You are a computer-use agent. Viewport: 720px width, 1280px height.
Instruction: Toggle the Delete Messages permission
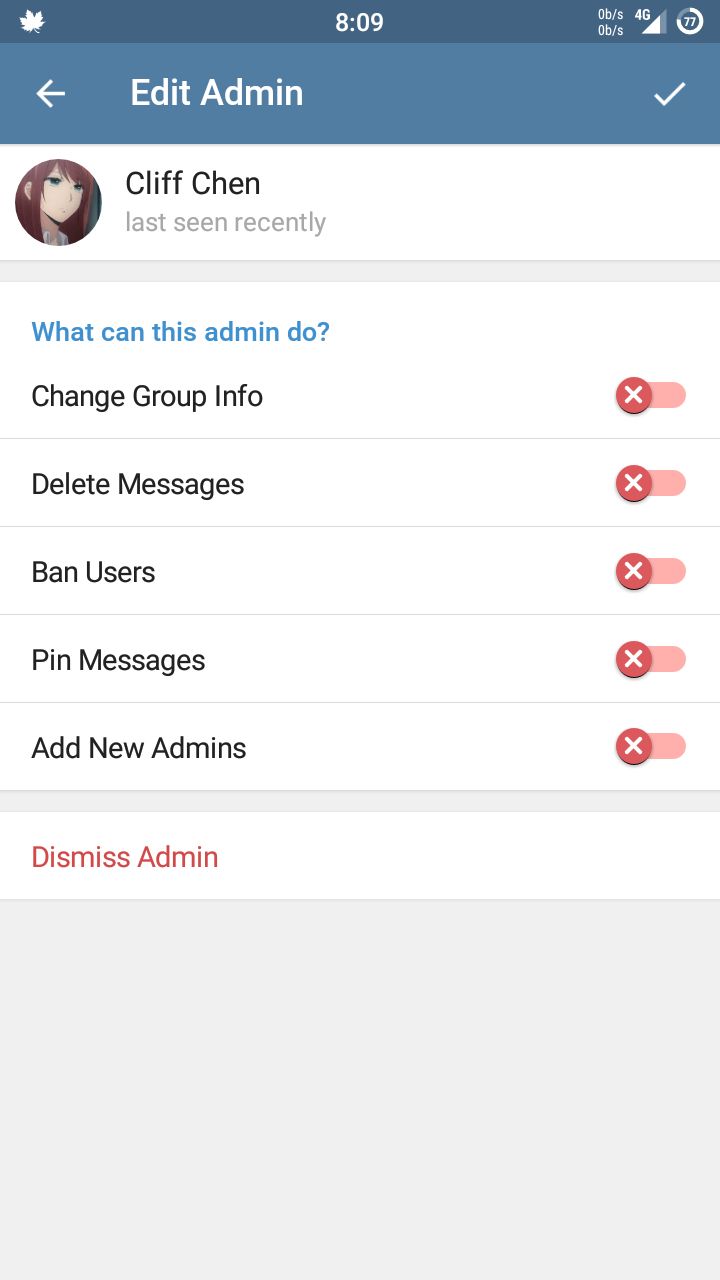click(651, 484)
